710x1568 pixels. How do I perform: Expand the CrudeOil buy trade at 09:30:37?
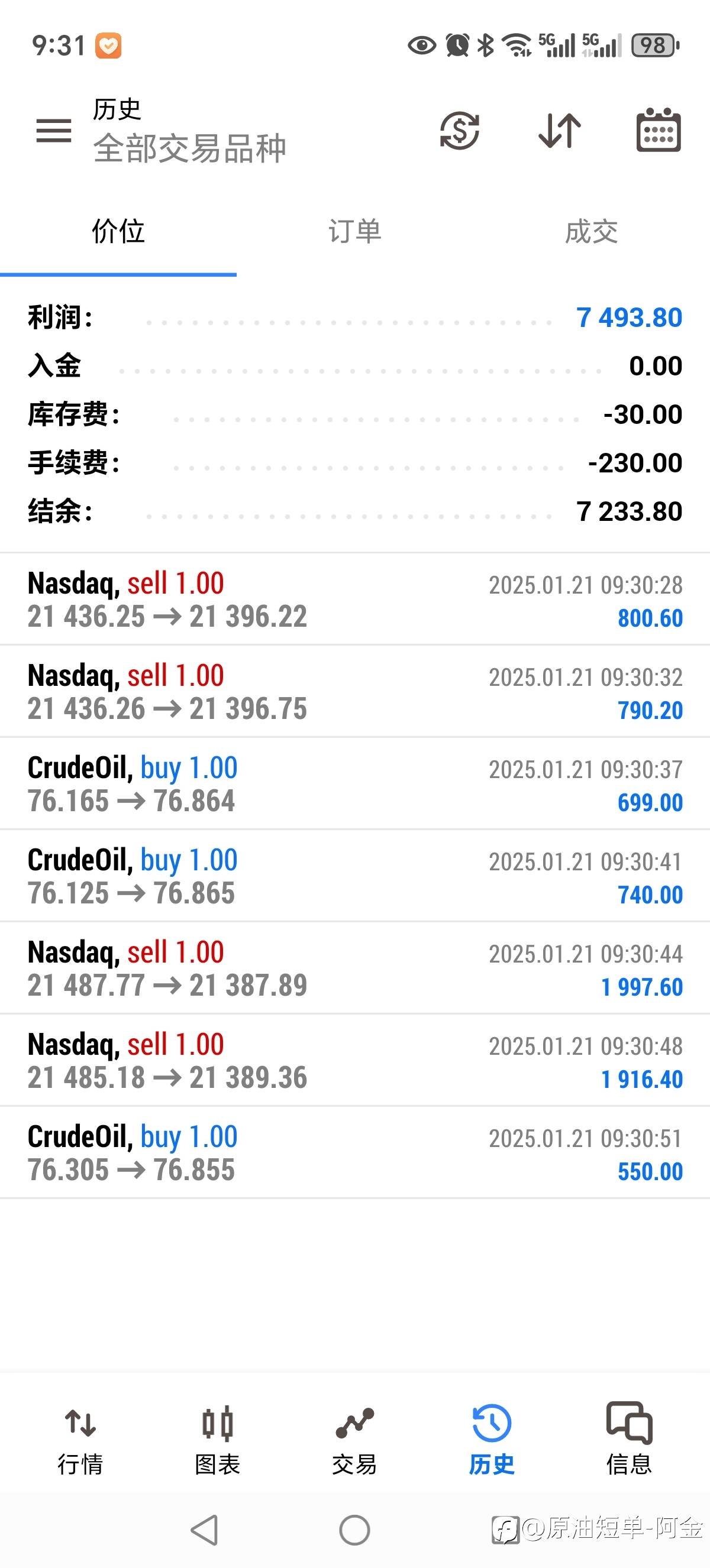(x=354, y=784)
